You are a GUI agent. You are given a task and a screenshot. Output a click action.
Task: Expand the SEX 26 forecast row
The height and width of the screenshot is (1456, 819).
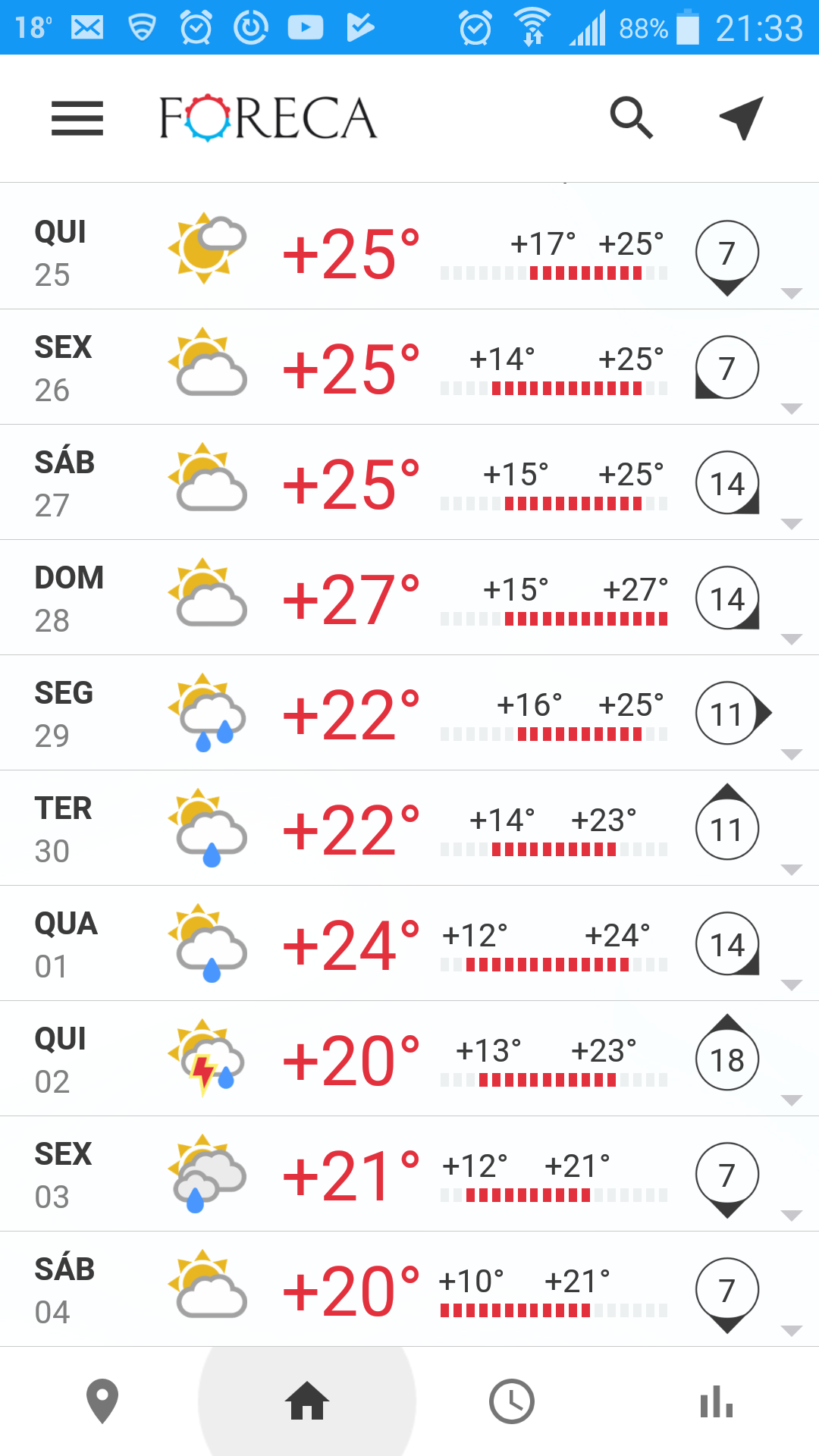click(x=409, y=367)
